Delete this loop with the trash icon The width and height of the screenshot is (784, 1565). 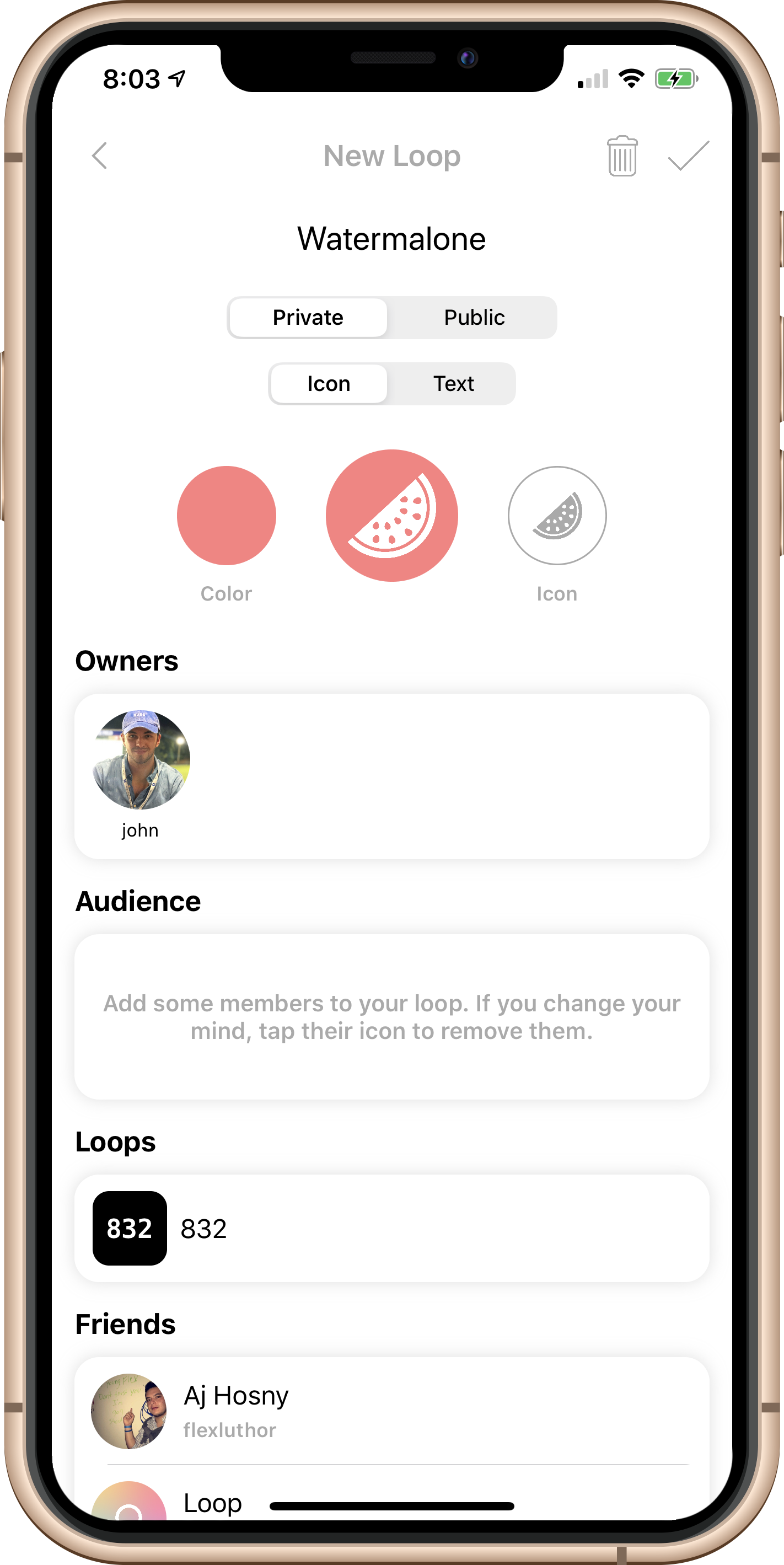[622, 156]
